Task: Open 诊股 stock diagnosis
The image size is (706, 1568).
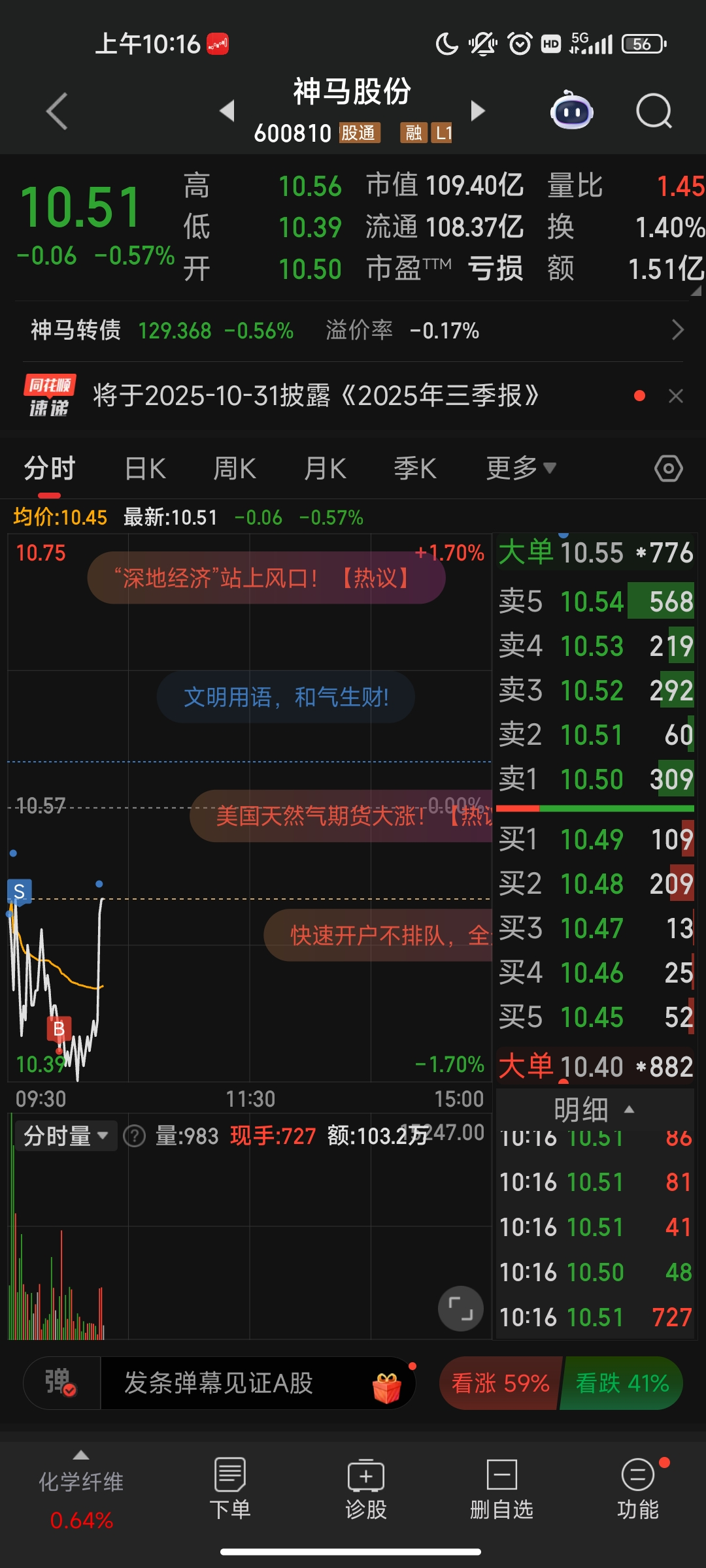Action: (366, 1489)
